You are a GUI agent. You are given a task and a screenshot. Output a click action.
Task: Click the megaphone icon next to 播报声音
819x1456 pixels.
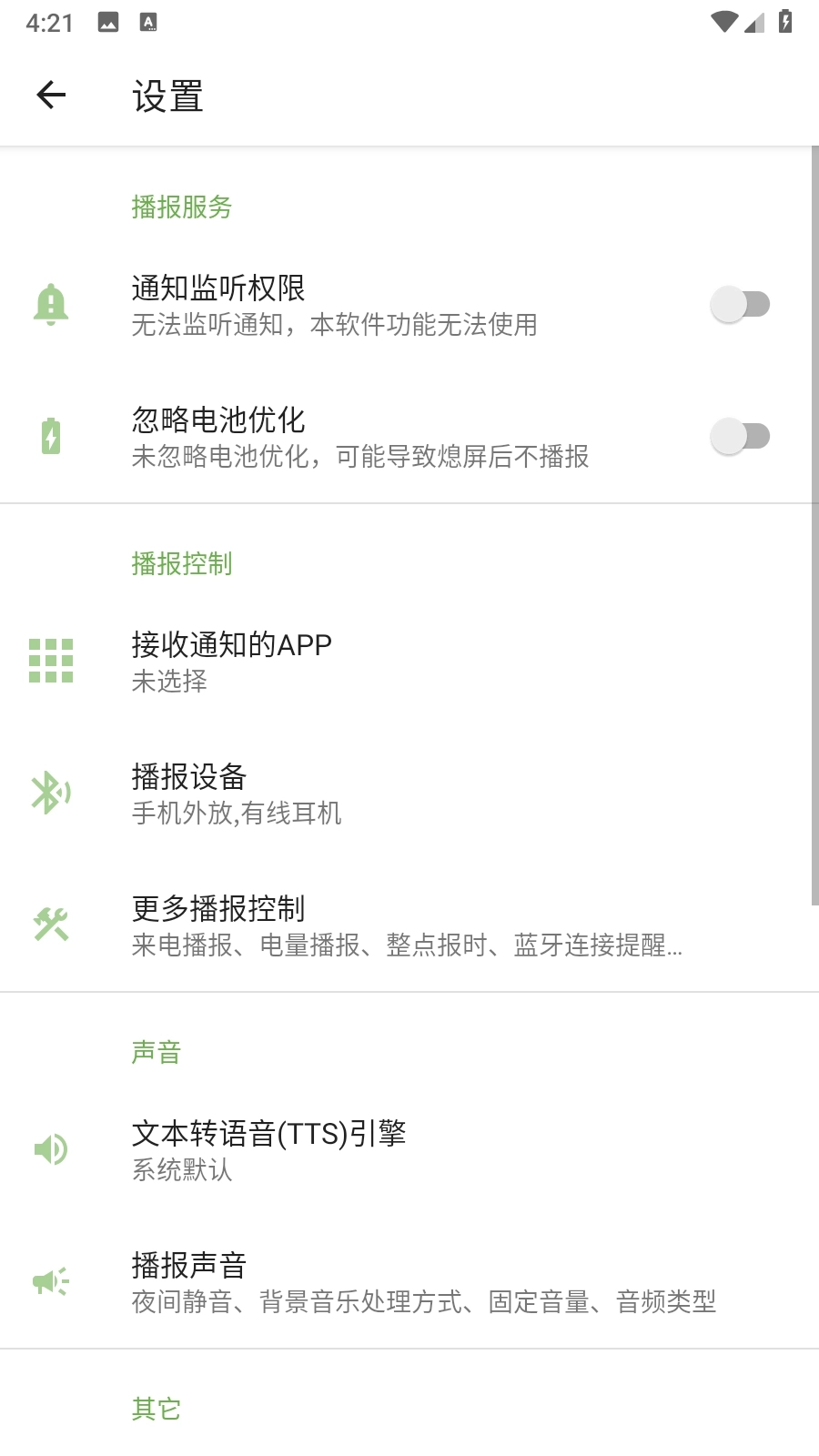pyautogui.click(x=52, y=1280)
